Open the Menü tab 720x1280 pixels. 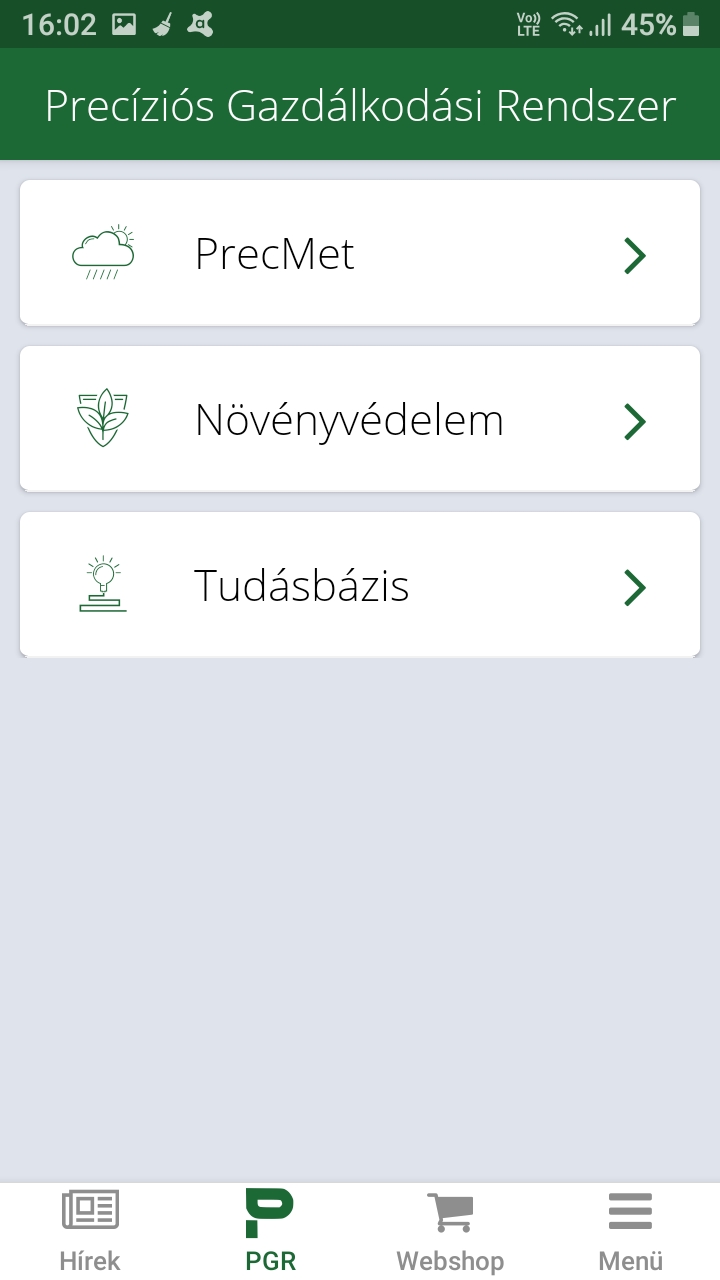pos(630,1231)
